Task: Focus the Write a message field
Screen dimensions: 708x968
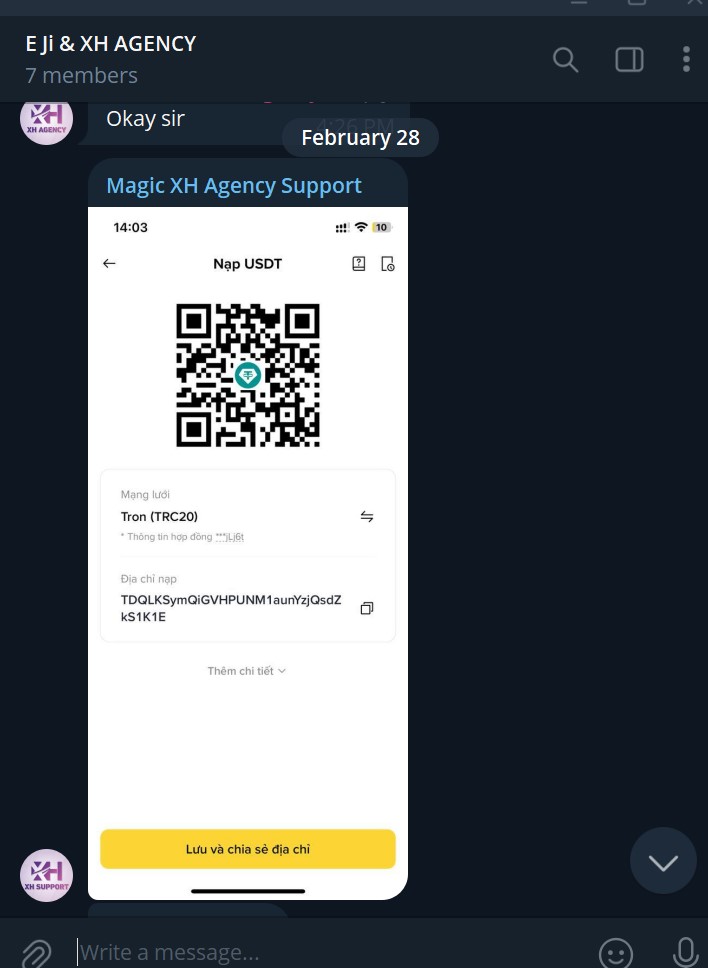Action: [x=320, y=951]
